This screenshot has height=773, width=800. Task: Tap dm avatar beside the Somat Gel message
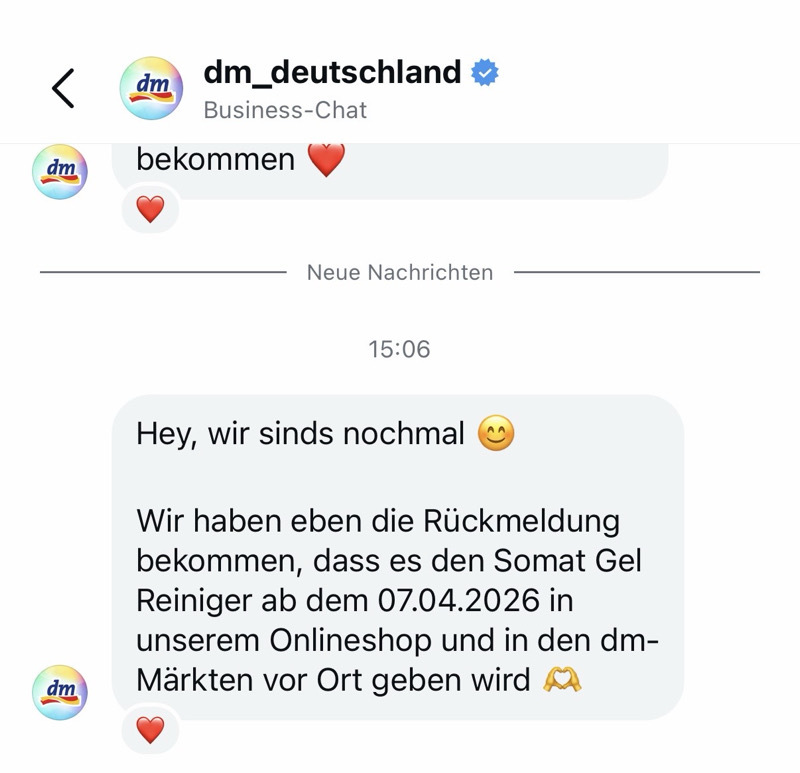click(x=60, y=689)
